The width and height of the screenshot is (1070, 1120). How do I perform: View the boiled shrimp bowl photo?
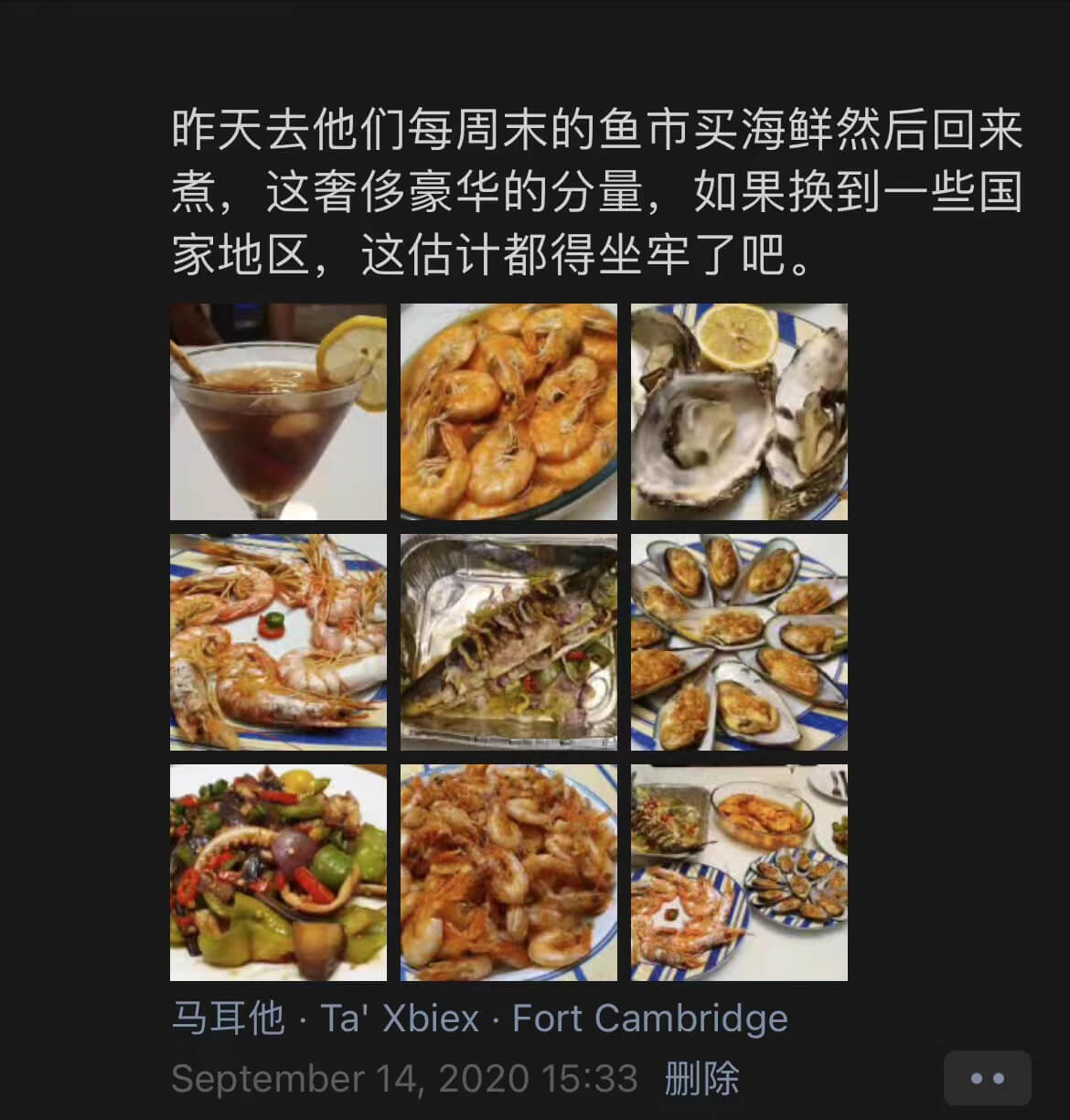[508, 412]
